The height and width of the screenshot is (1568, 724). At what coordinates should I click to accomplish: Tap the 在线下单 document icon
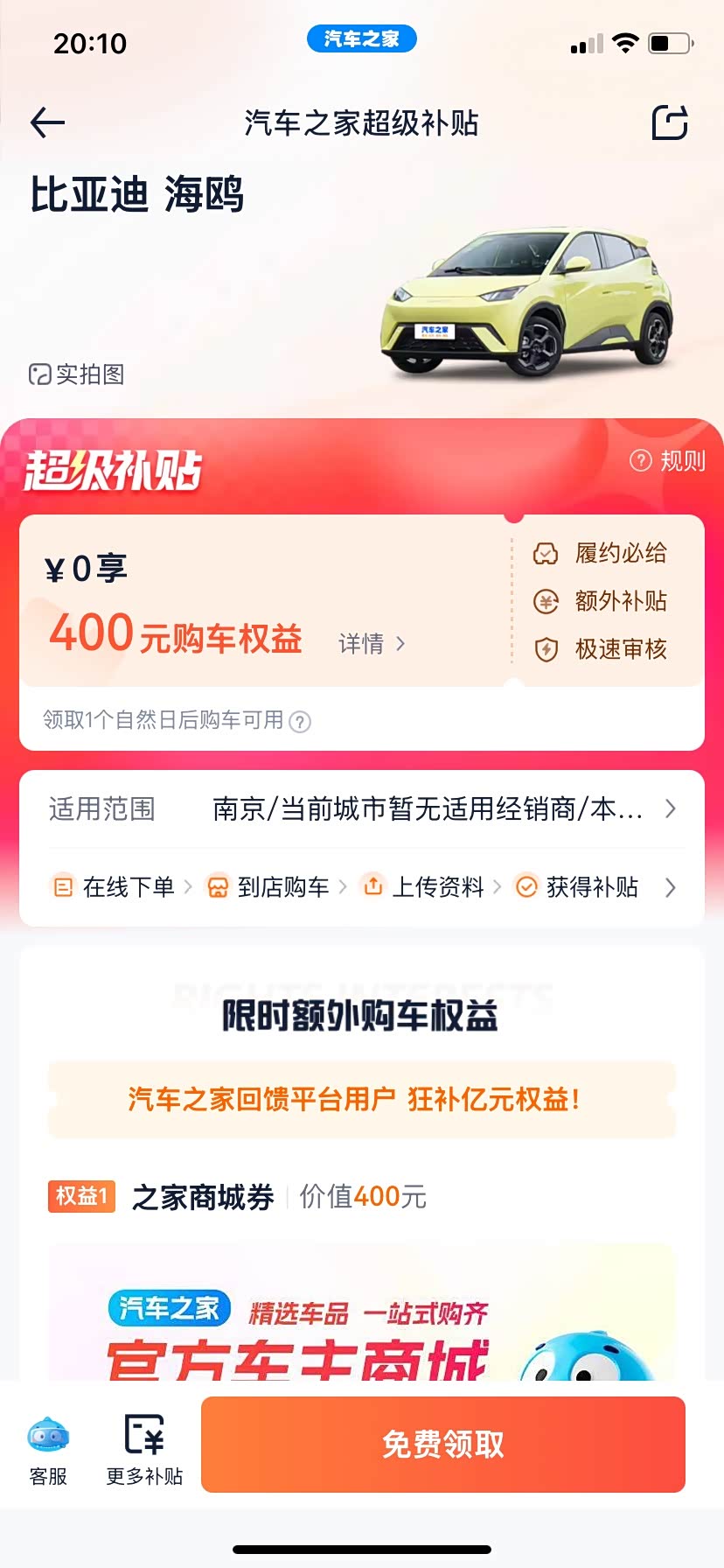pyautogui.click(x=62, y=886)
